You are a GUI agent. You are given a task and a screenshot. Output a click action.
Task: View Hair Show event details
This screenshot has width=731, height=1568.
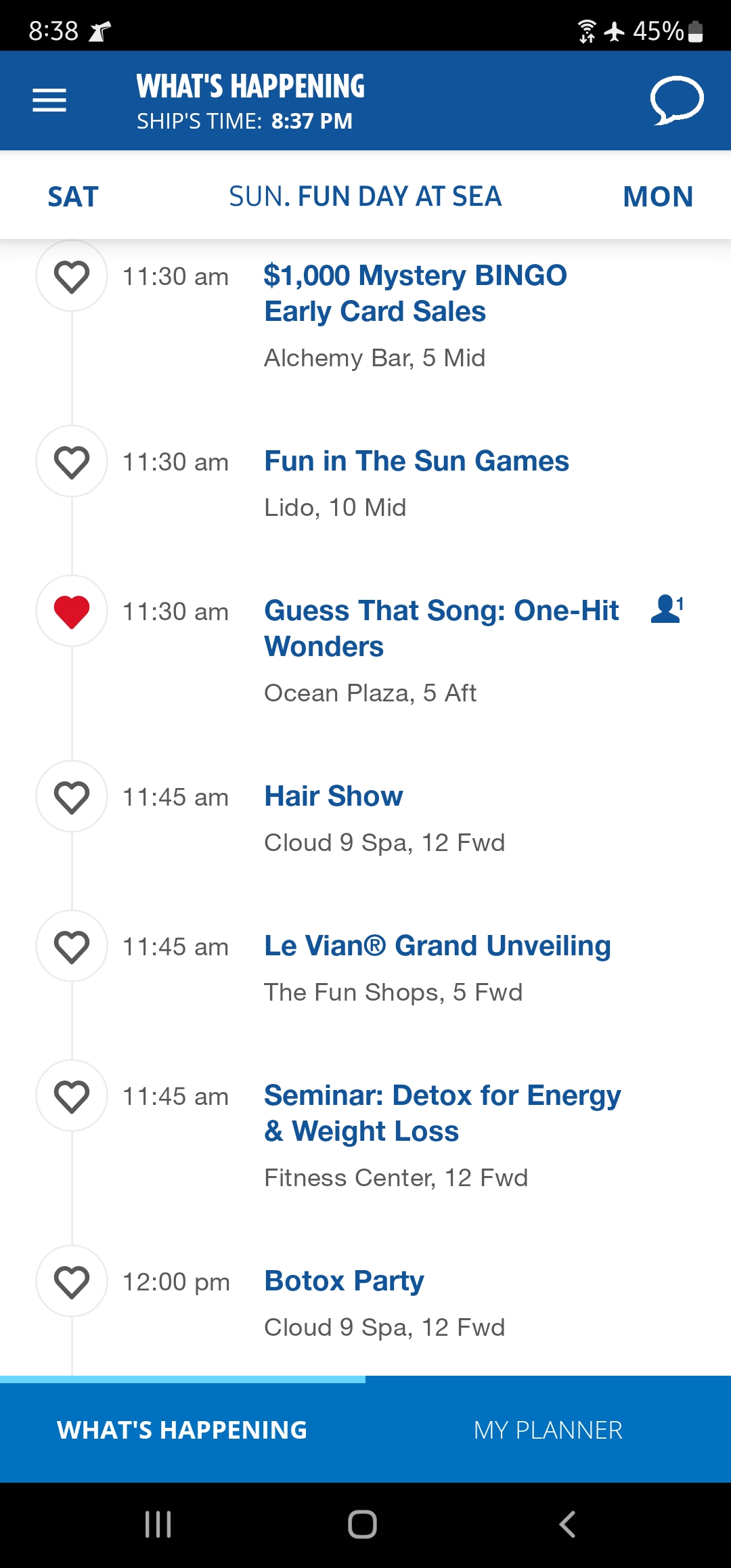(x=334, y=796)
